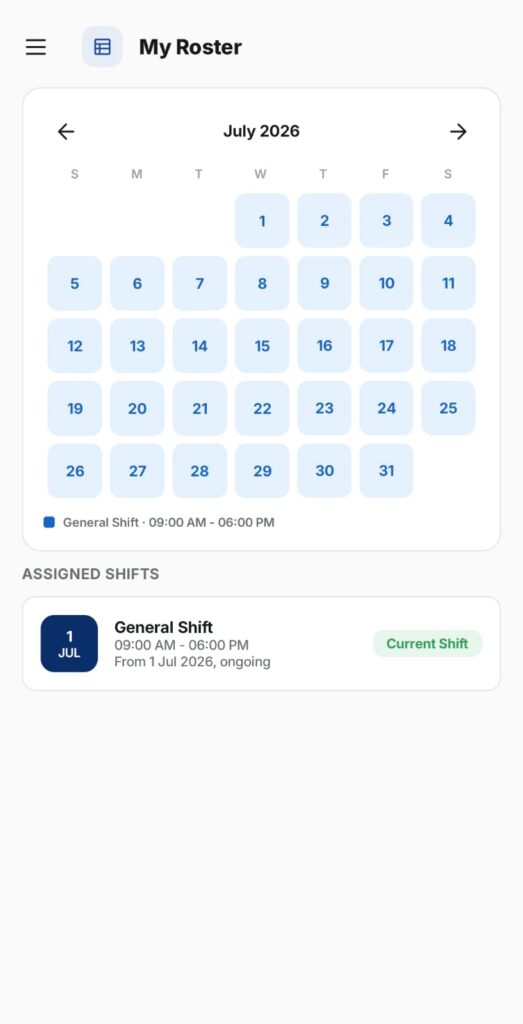Open the General Shift assigned card
Screen dimensions: 523x1024
click(261, 644)
